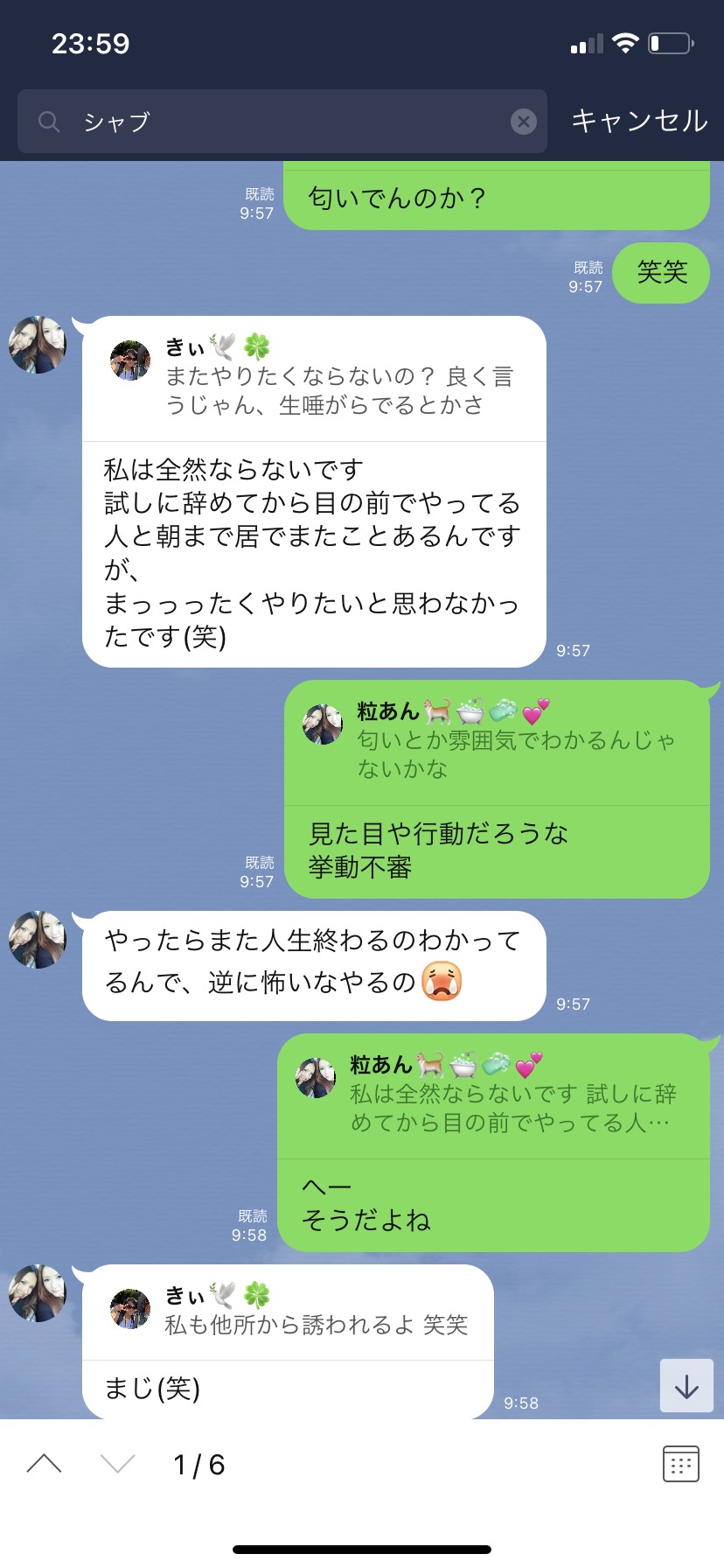Image resolution: width=724 pixels, height=1568 pixels.
Task: Jump to the latest messages arrow
Action: coord(686,1386)
